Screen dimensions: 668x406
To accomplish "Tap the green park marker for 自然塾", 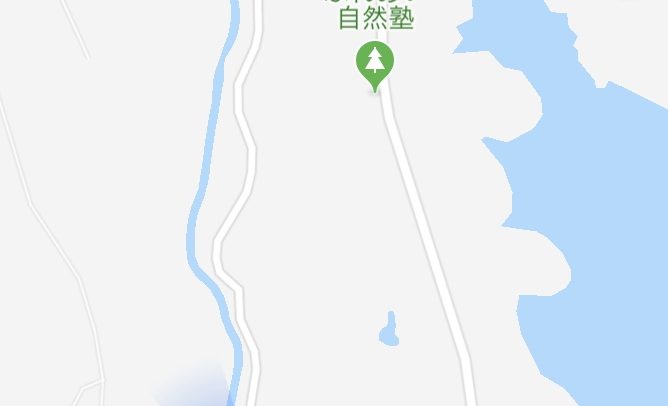I will (375, 63).
